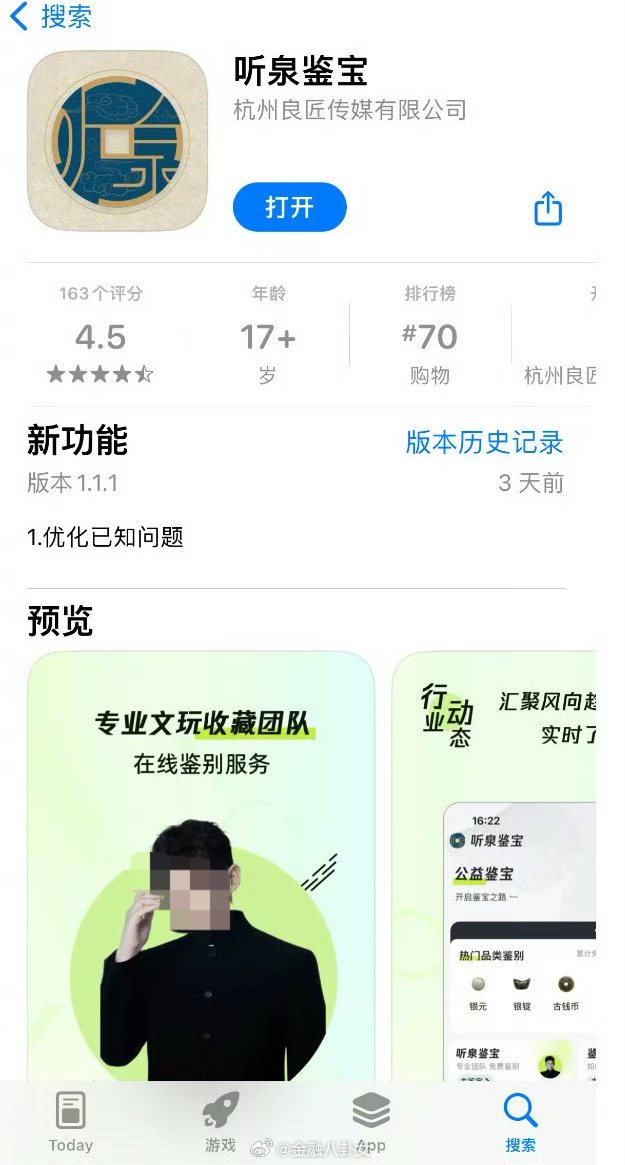Screen dimensions: 625x1165
Task: Switch to the Today tab
Action: pyautogui.click(x=70, y=1122)
